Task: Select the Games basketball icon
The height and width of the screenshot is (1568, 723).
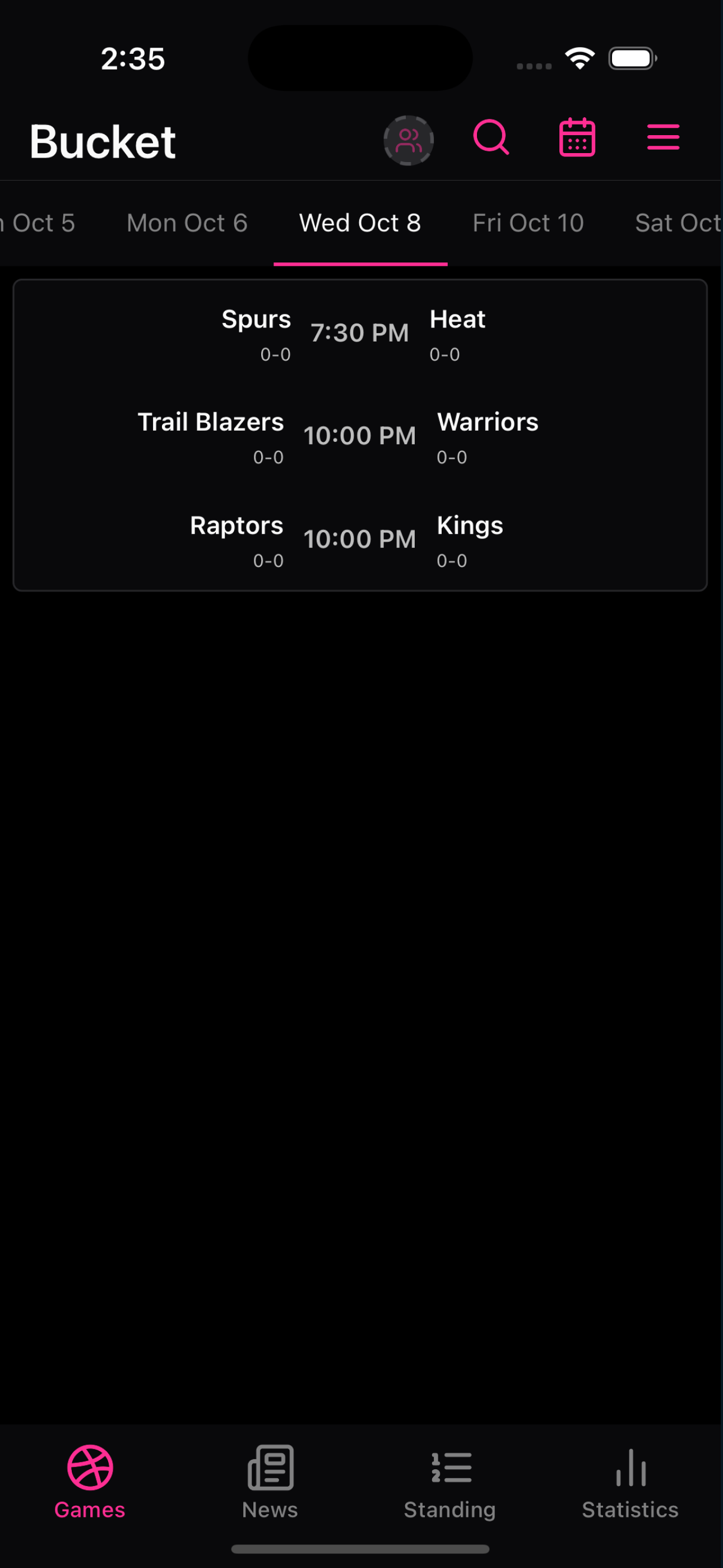Action: [90, 1468]
